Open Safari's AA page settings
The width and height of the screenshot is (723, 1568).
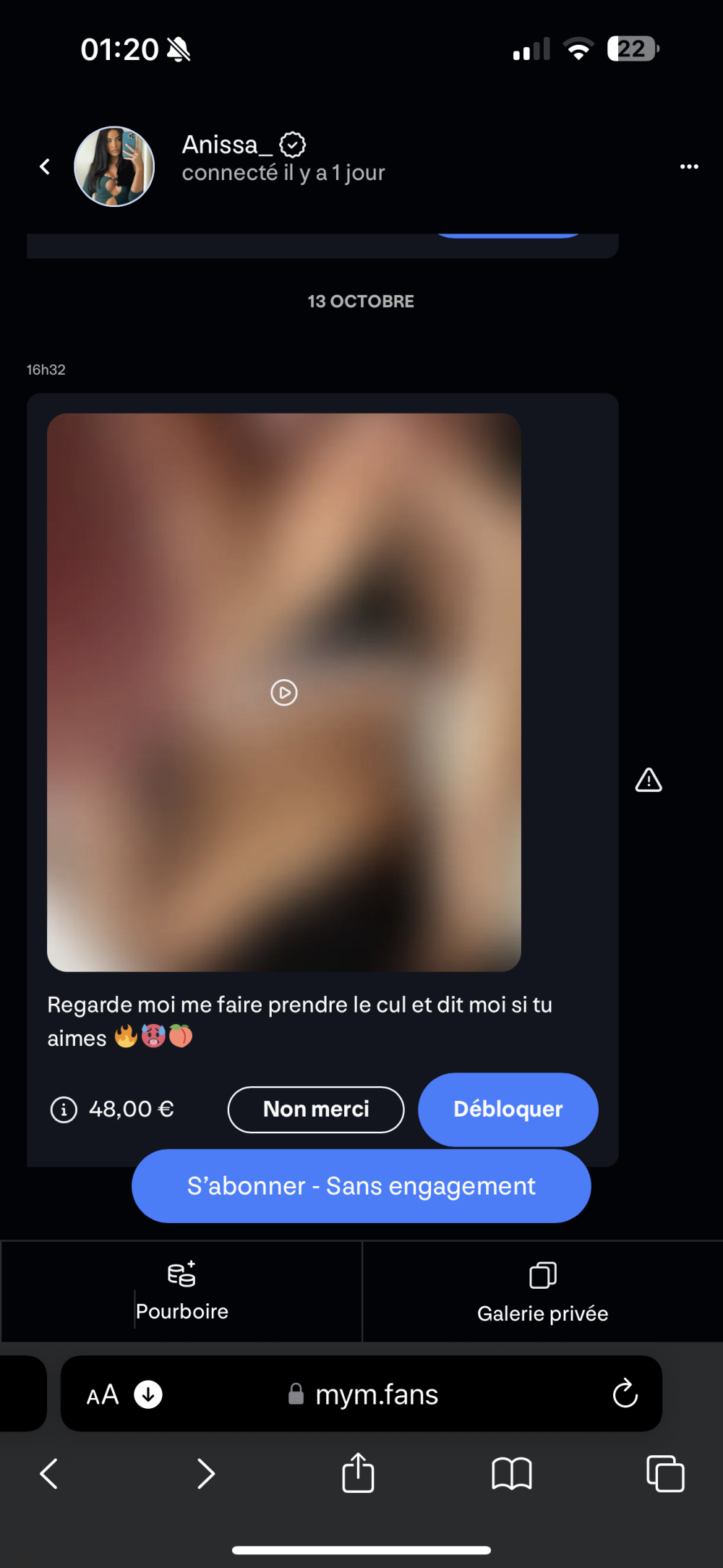(x=103, y=1394)
